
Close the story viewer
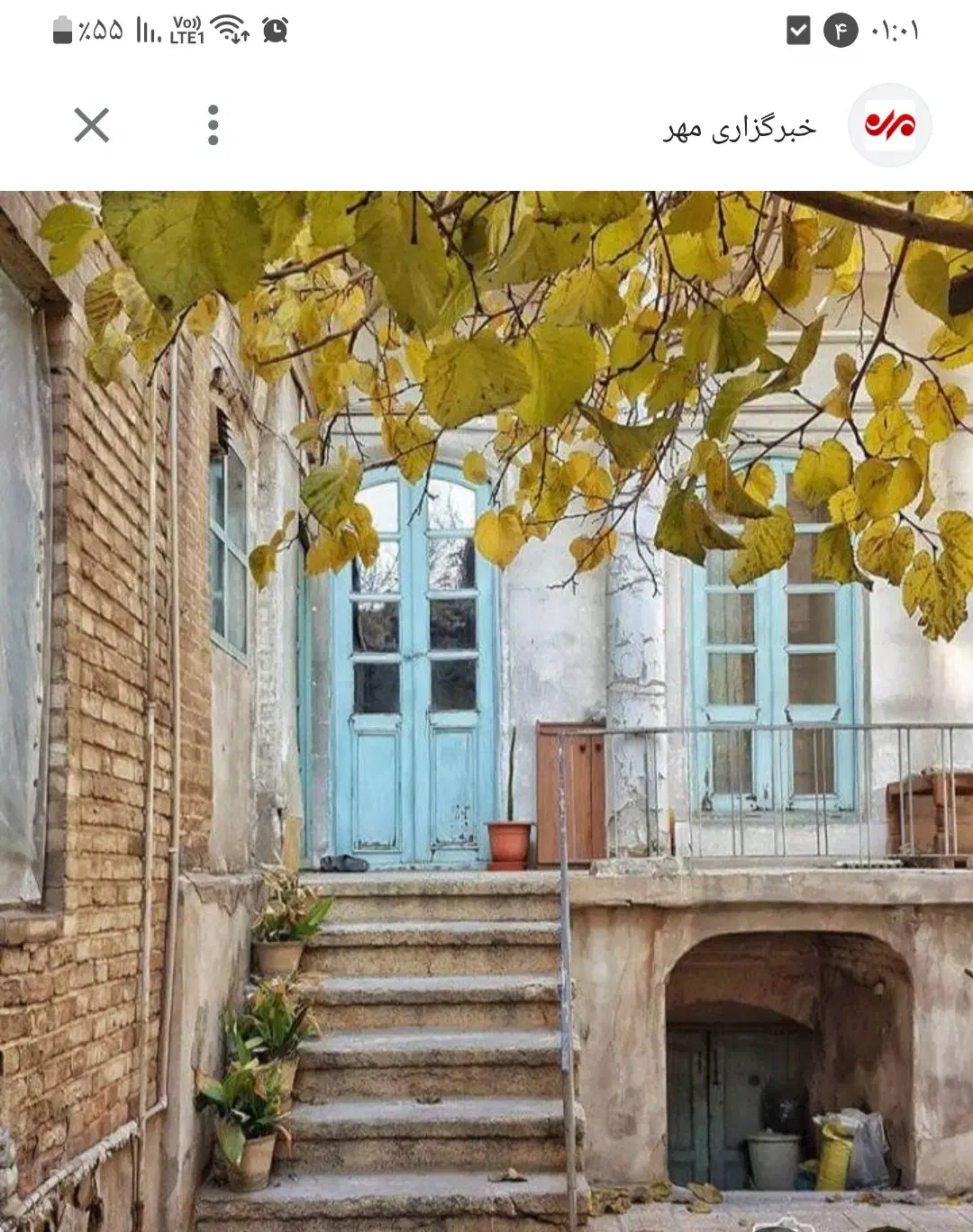pos(91,125)
